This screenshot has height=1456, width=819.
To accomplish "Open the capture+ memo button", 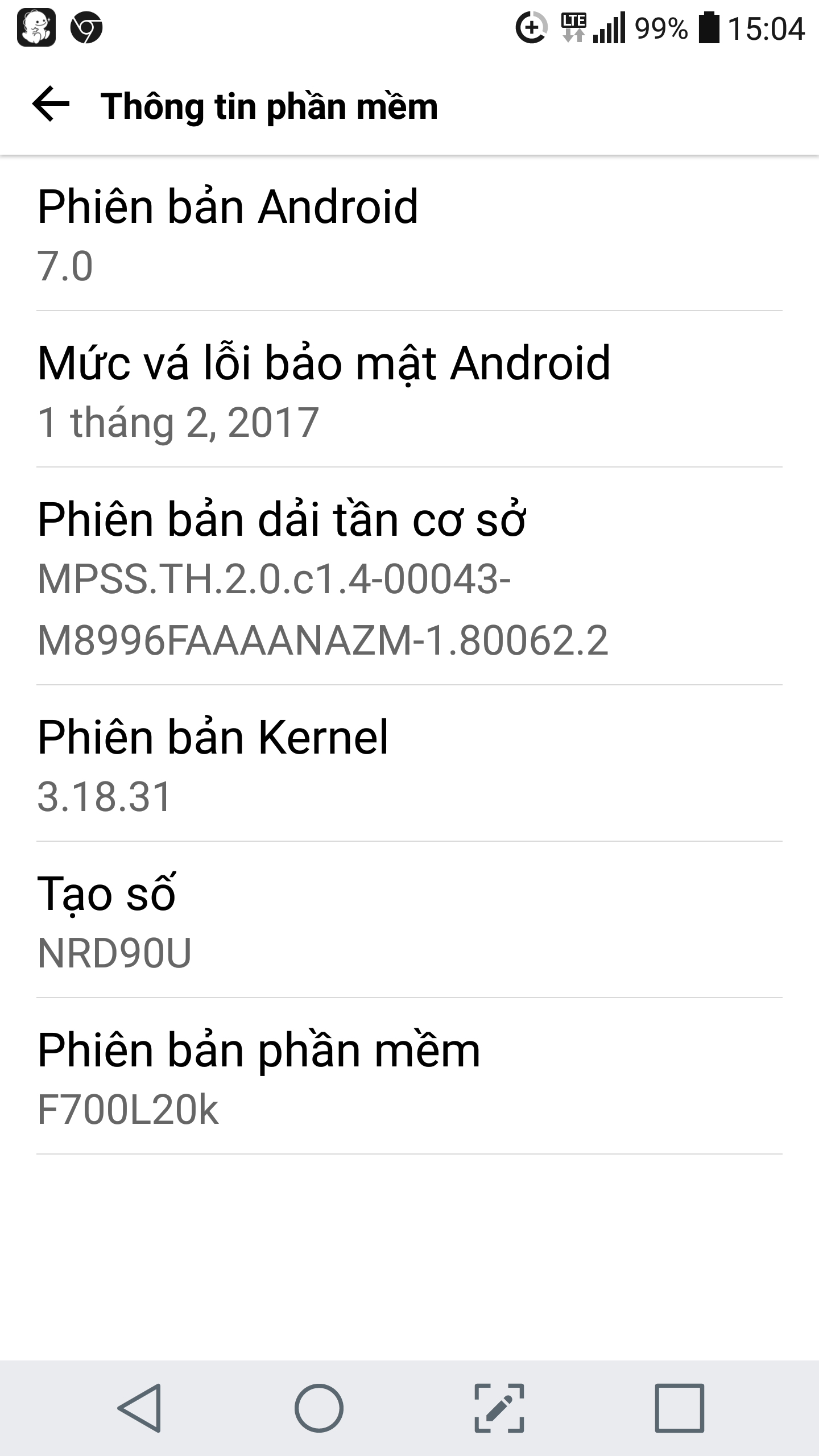I will [499, 1408].
